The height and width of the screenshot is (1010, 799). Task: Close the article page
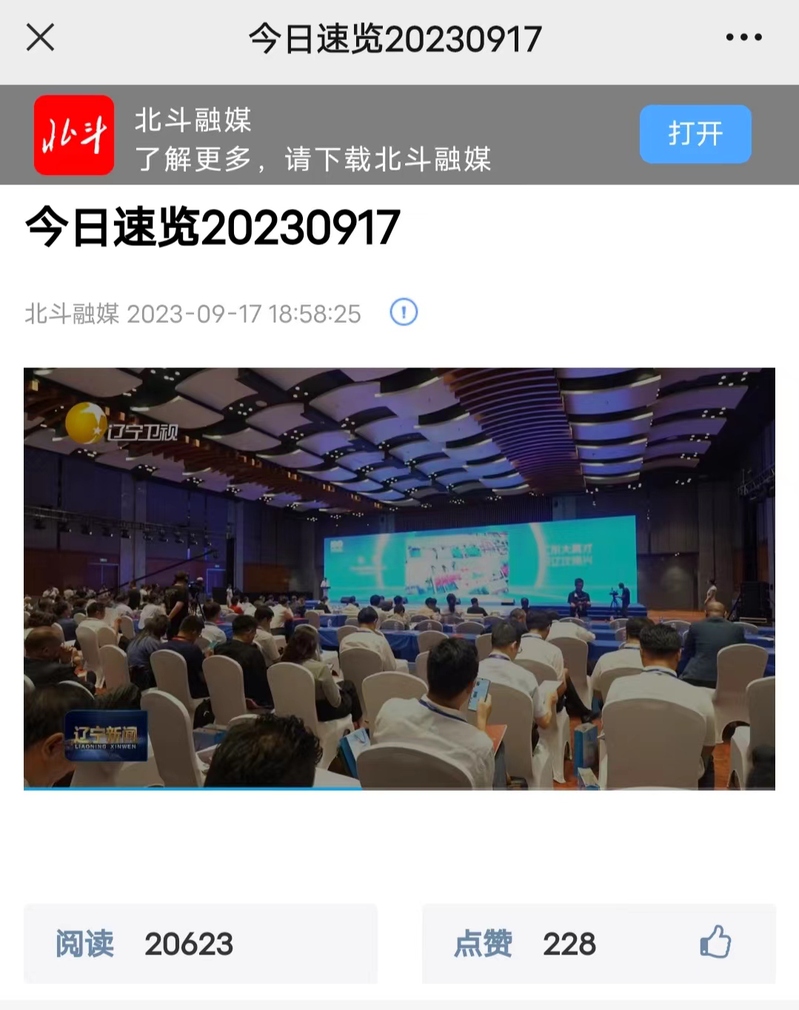40,38
